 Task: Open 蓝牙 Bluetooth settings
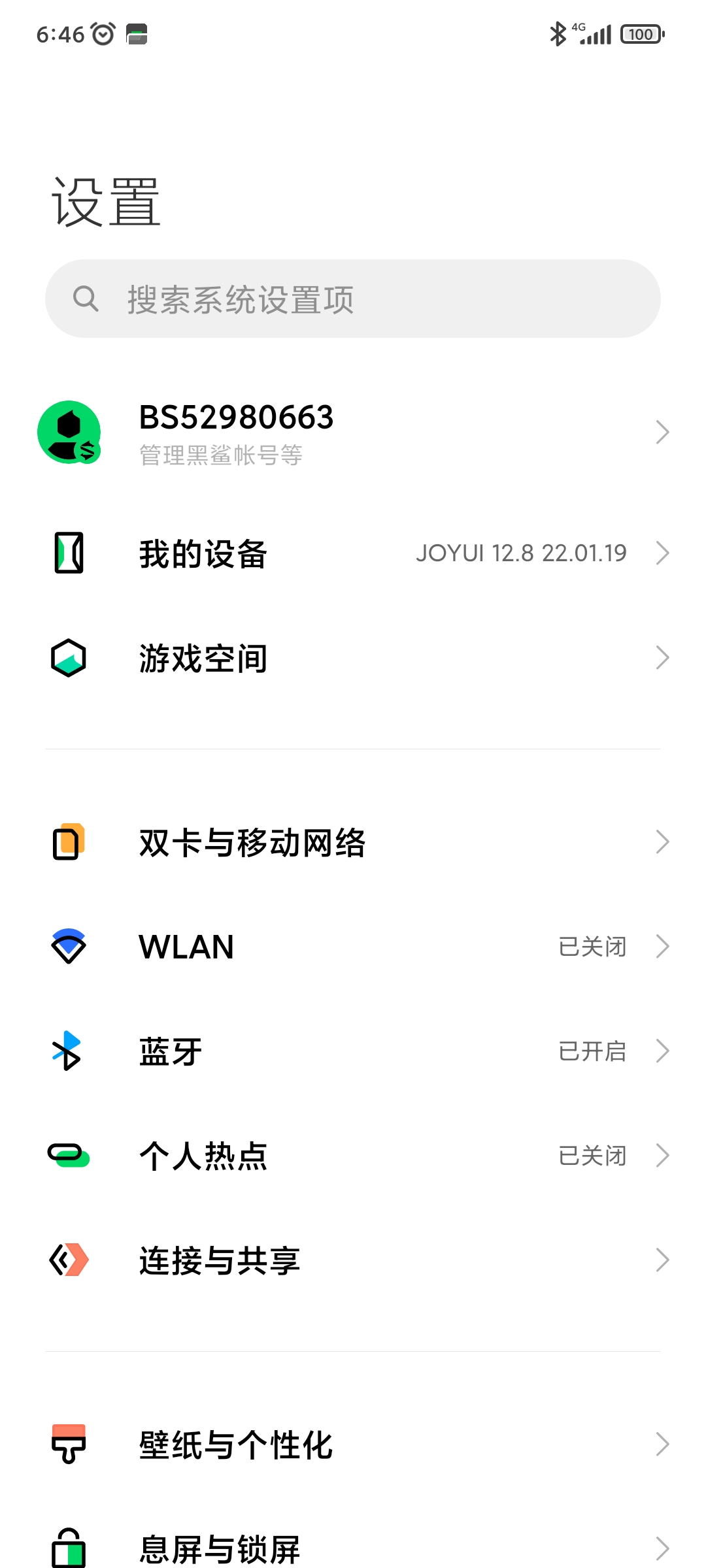click(353, 1051)
